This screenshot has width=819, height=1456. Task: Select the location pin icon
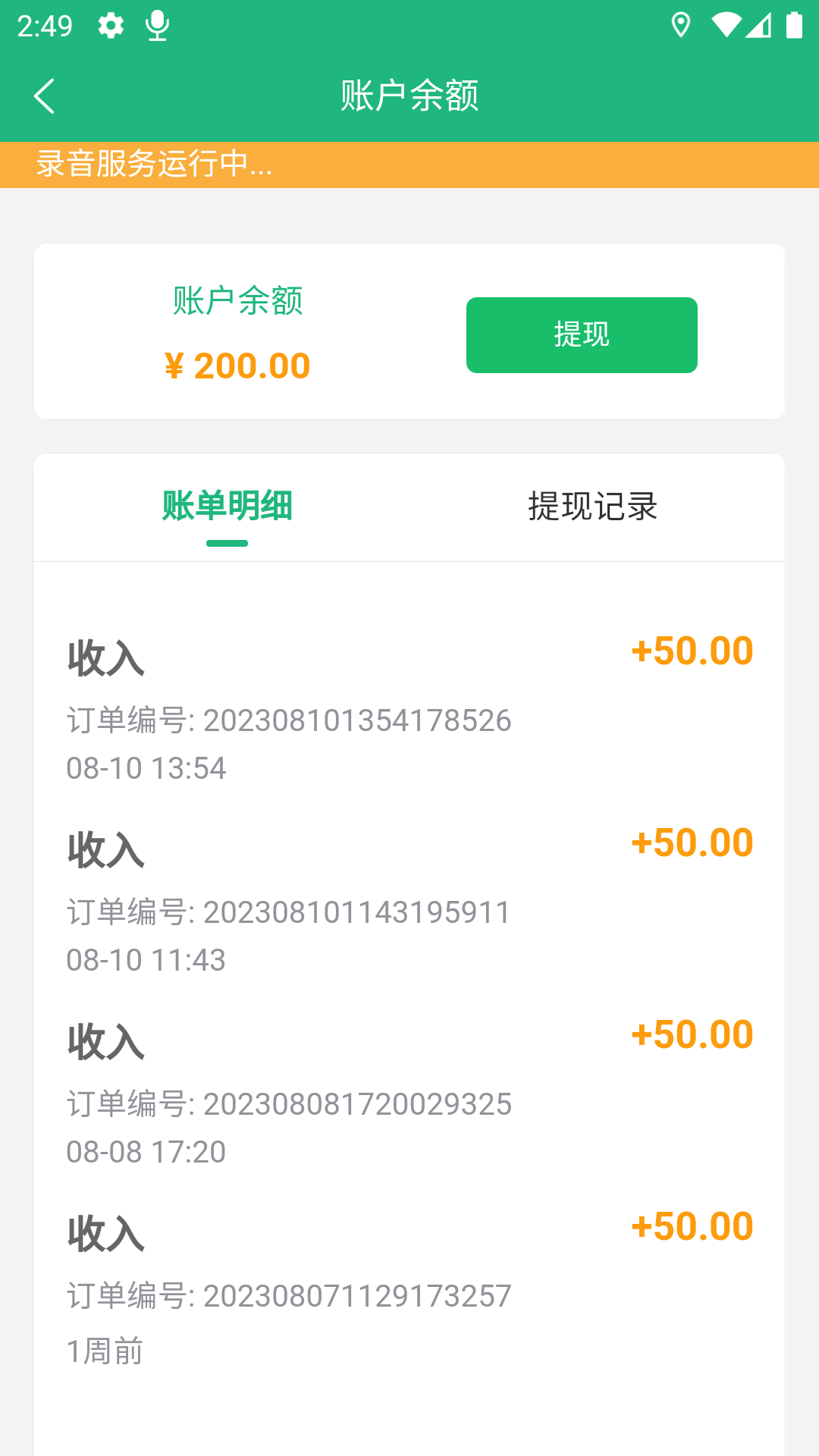point(680,25)
